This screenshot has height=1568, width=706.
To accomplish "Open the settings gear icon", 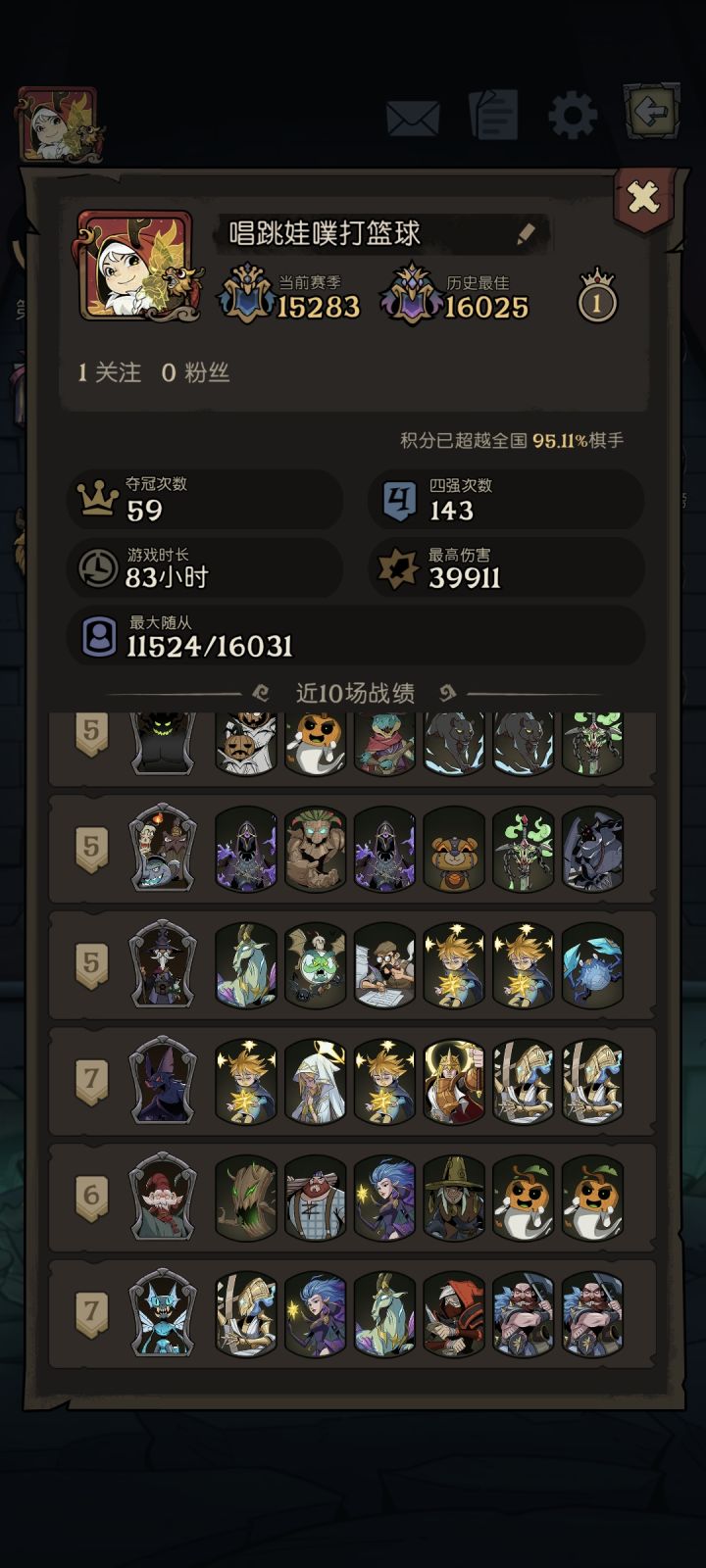I will 573,117.
